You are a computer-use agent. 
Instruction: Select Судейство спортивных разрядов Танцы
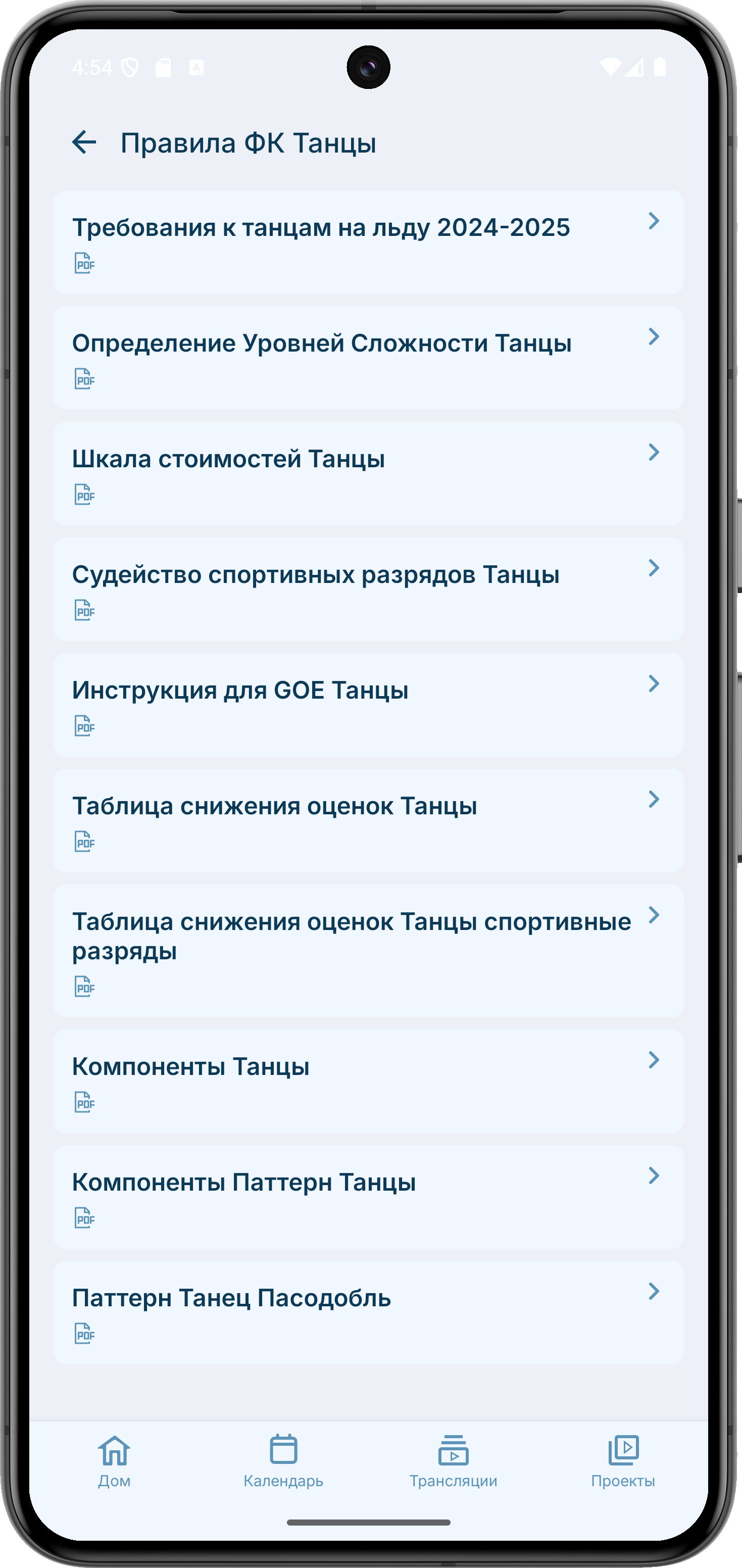[x=368, y=589]
